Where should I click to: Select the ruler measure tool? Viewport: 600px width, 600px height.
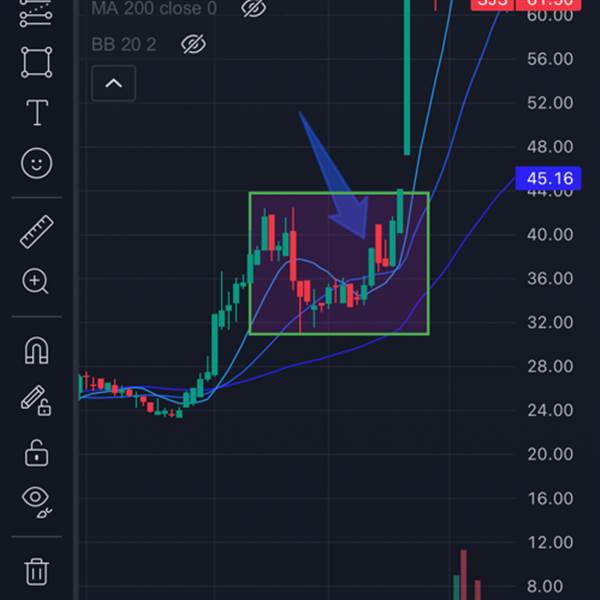(37, 233)
